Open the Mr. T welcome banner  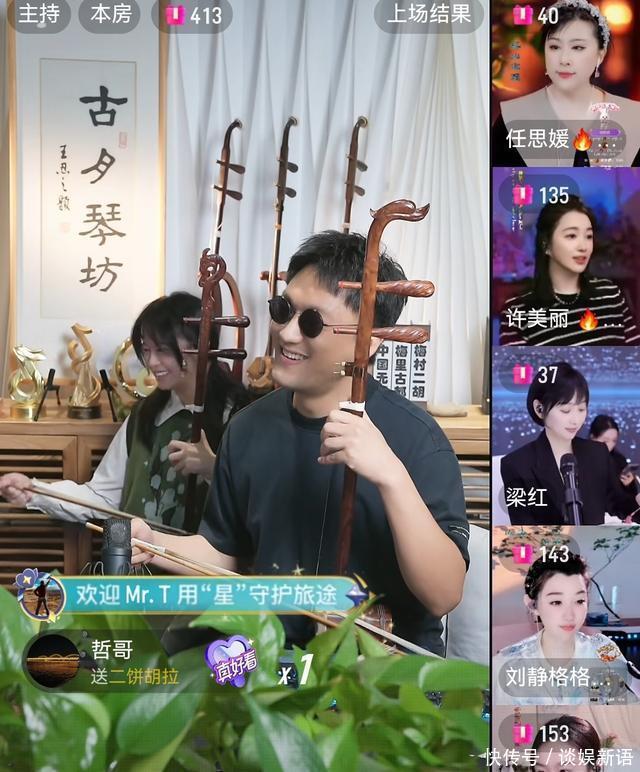point(191,595)
